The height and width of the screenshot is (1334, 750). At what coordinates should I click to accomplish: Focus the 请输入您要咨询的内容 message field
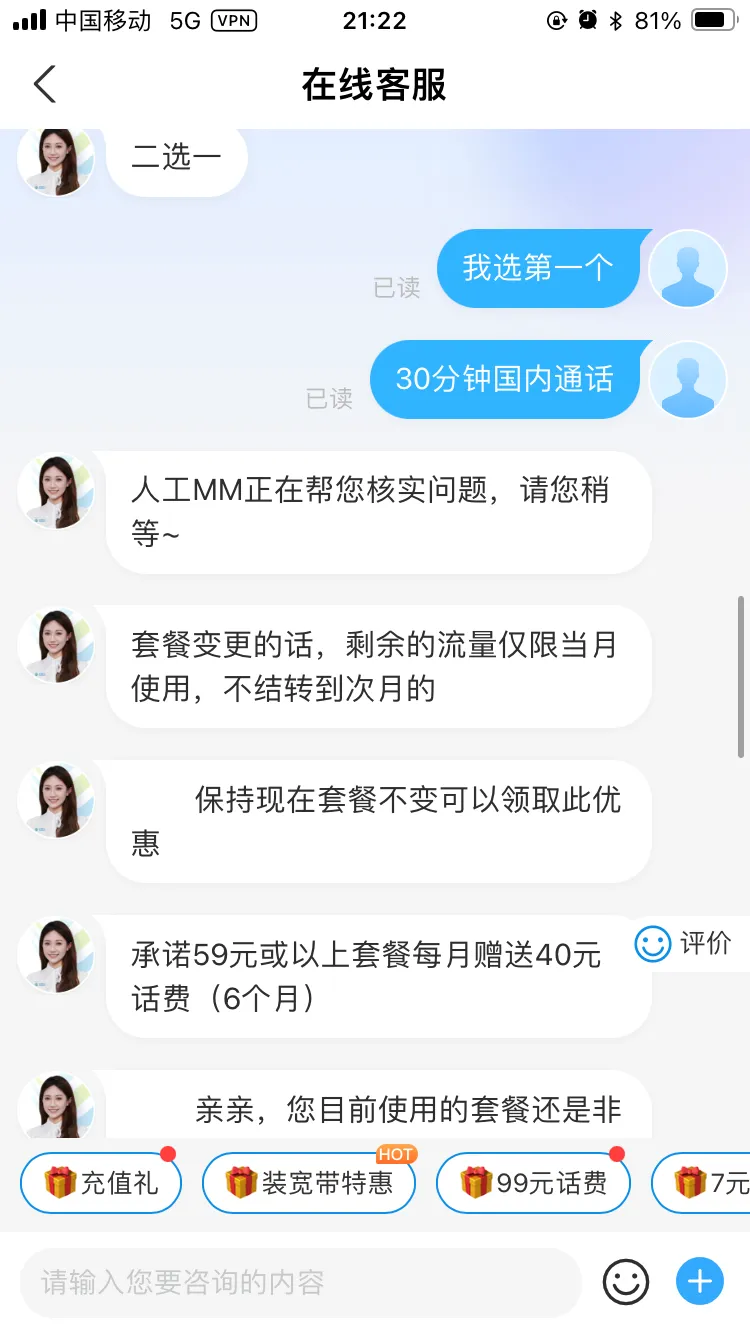[x=300, y=1282]
